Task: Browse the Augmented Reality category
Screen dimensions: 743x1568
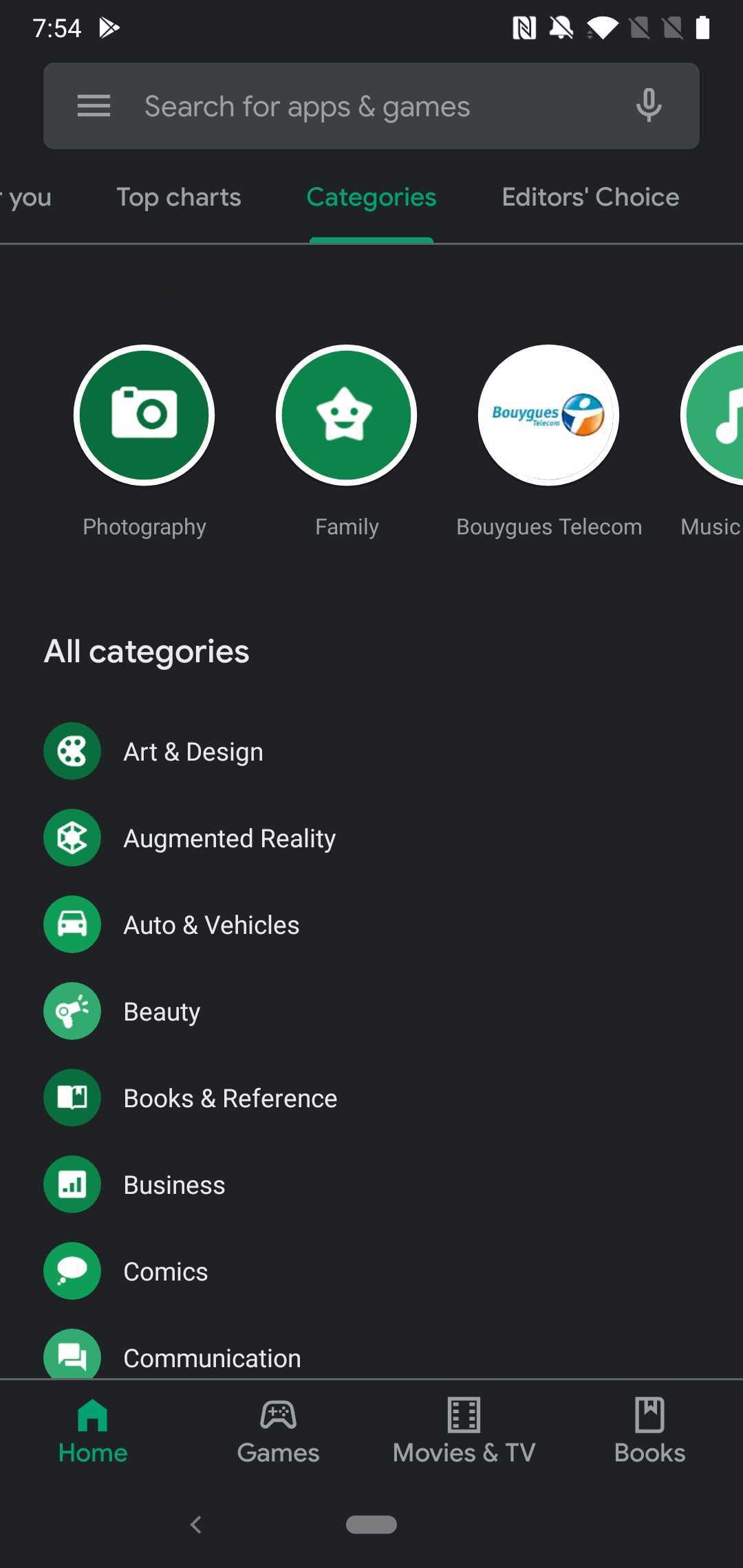Action: coord(229,838)
